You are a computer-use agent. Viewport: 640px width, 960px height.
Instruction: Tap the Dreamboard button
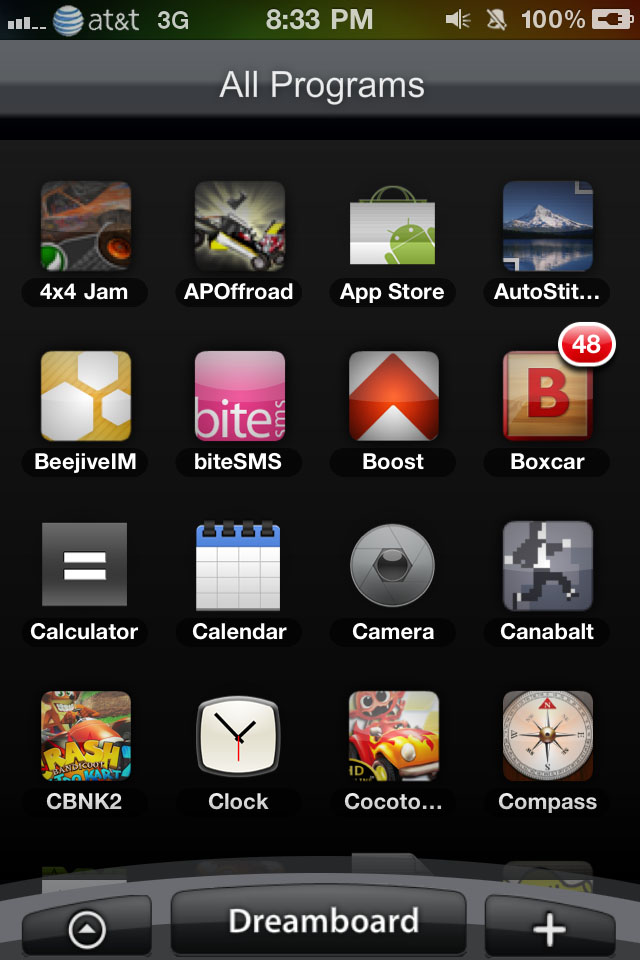pyautogui.click(x=322, y=922)
